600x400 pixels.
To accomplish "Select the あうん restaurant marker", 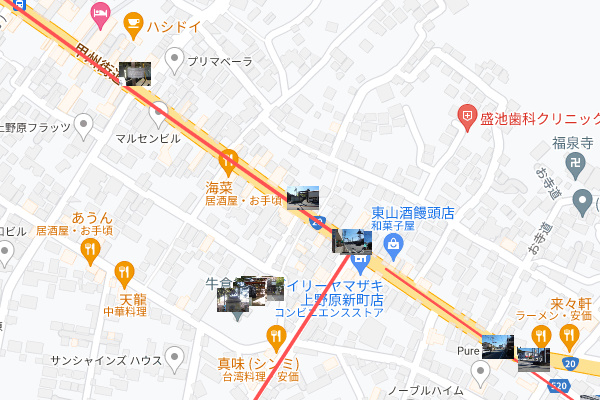I will (91, 249).
